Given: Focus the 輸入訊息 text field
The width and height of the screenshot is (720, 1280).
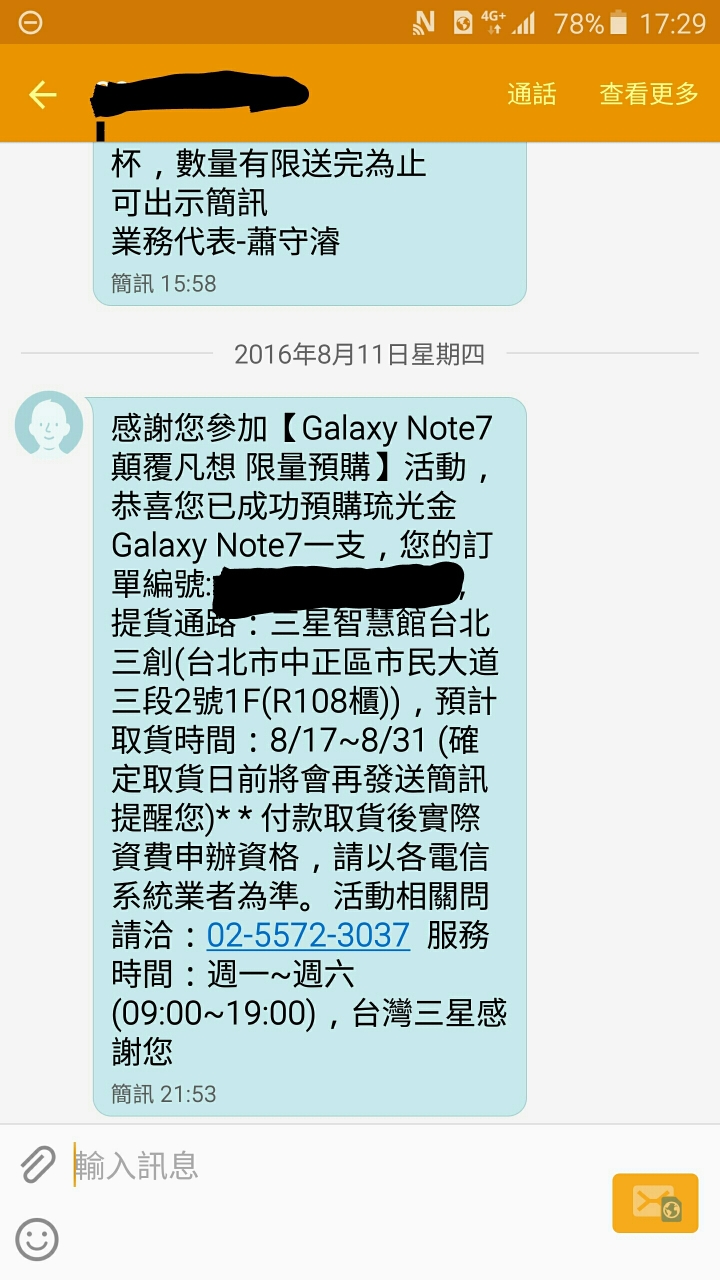Looking at the screenshot, I should [x=330, y=1165].
